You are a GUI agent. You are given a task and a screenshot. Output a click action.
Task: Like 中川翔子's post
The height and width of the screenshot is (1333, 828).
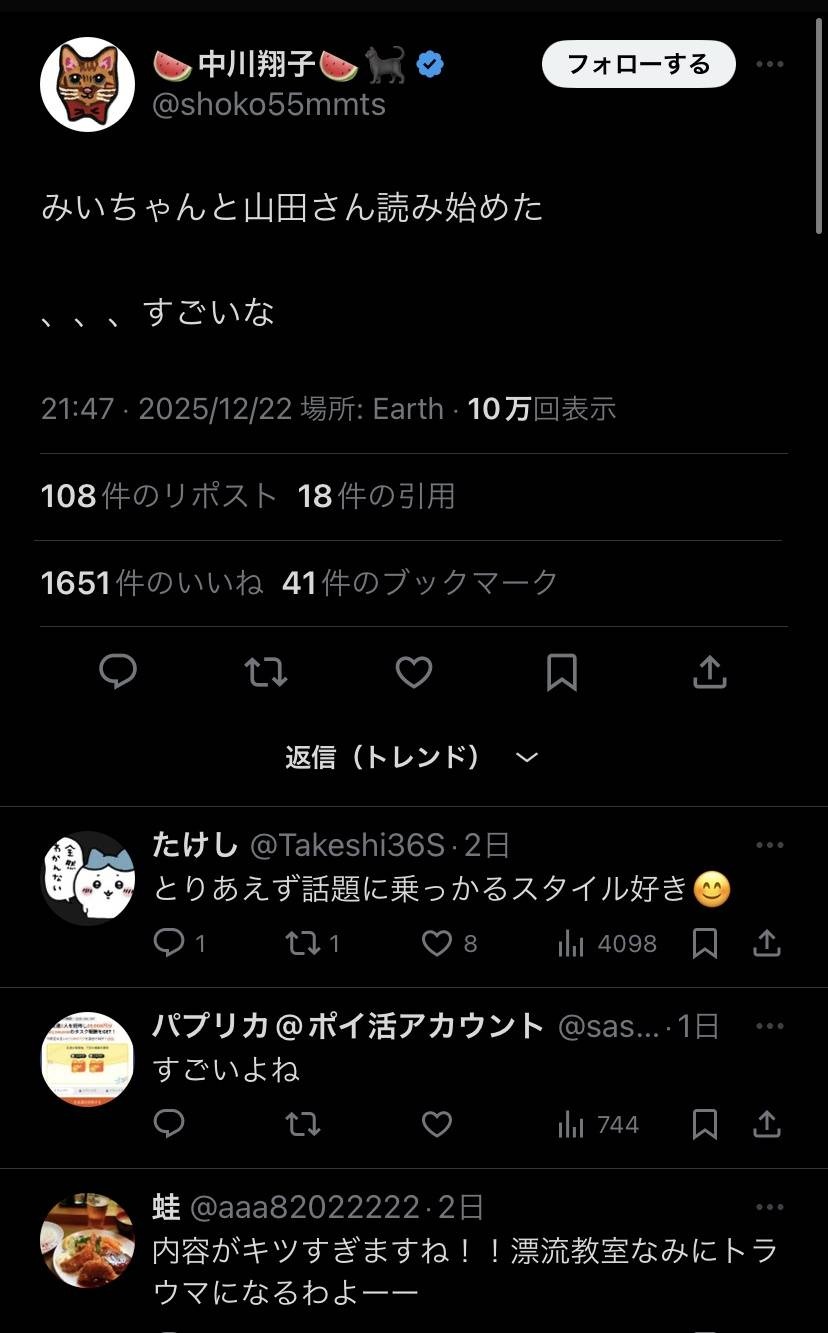pos(413,672)
